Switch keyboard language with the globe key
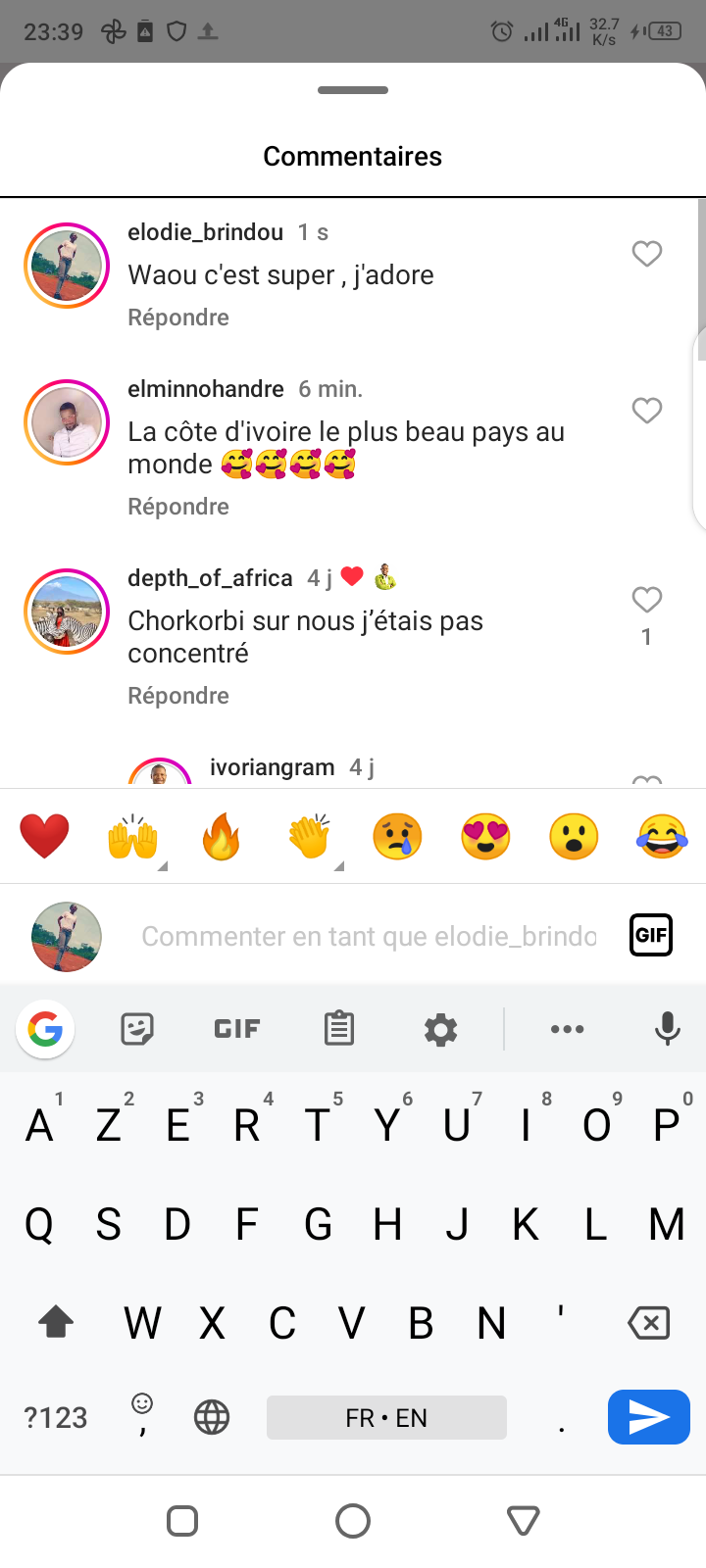Screen dimensions: 706x1568 212,1417
